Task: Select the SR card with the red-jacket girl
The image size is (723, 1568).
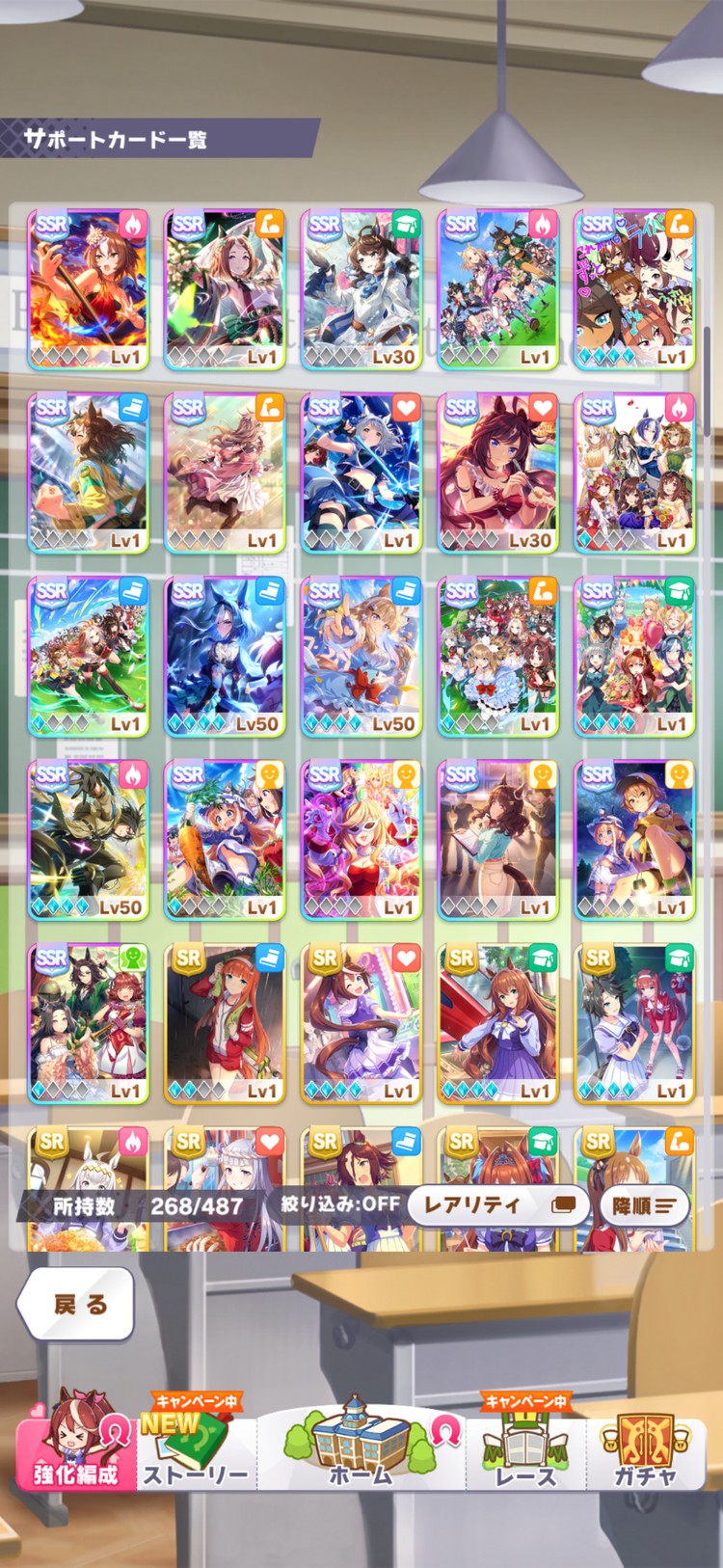Action: coord(225,1023)
